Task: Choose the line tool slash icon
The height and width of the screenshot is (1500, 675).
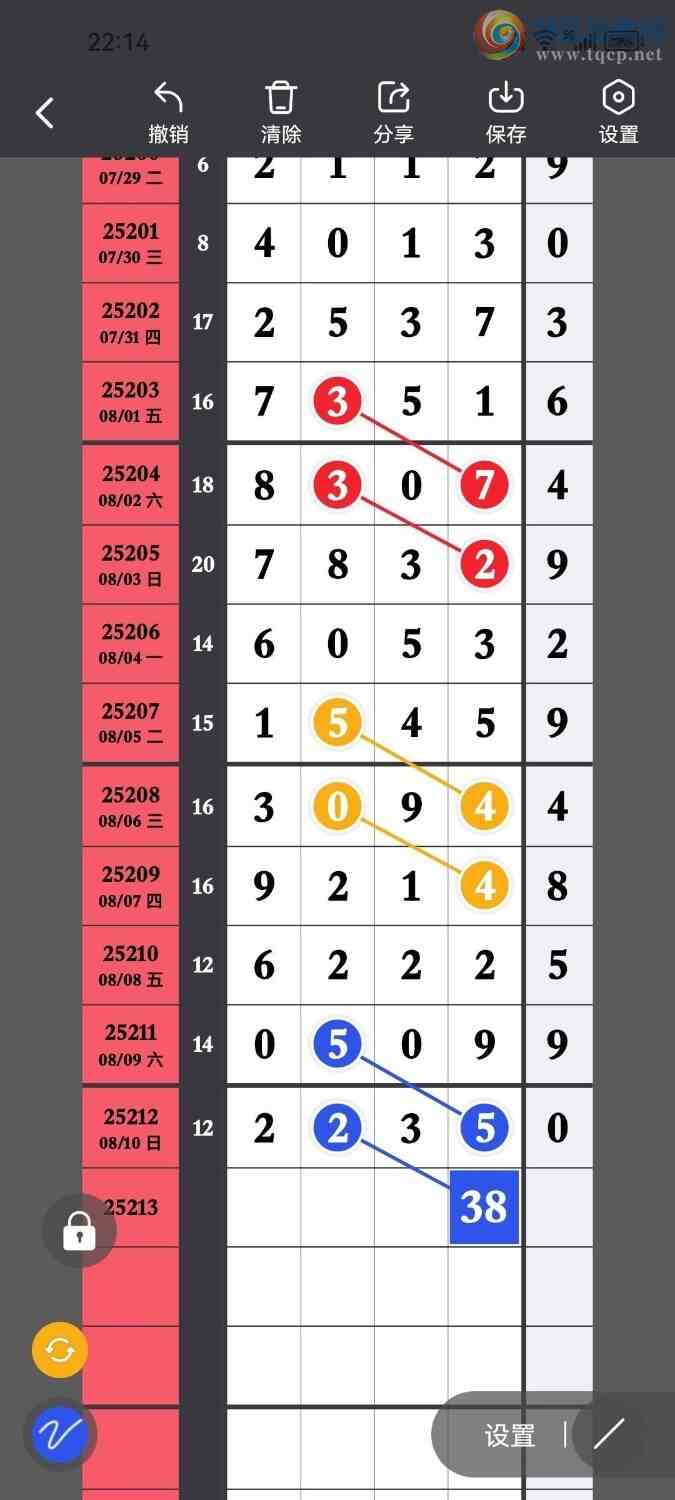Action: click(x=609, y=1436)
